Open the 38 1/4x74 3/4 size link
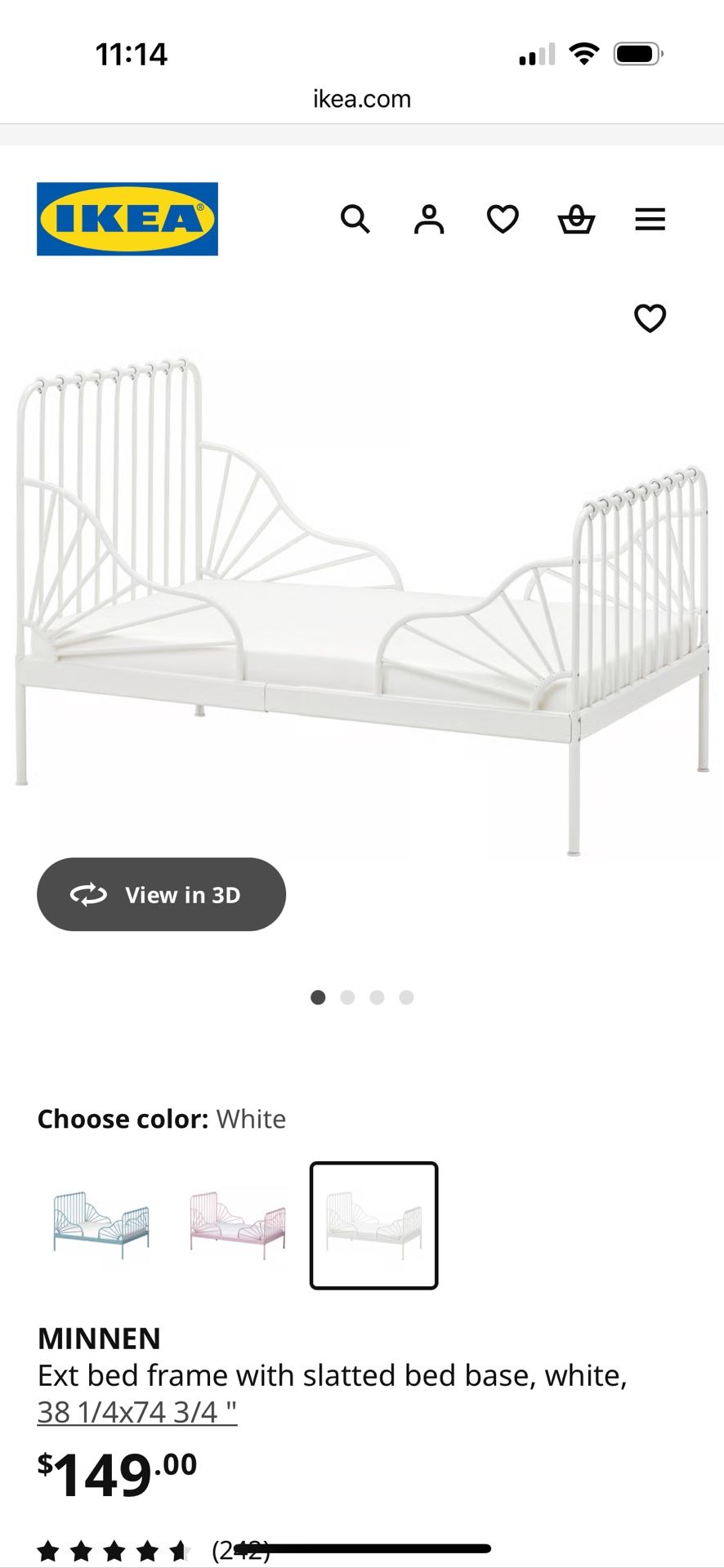Viewport: 724px width, 1568px height. click(x=136, y=1412)
